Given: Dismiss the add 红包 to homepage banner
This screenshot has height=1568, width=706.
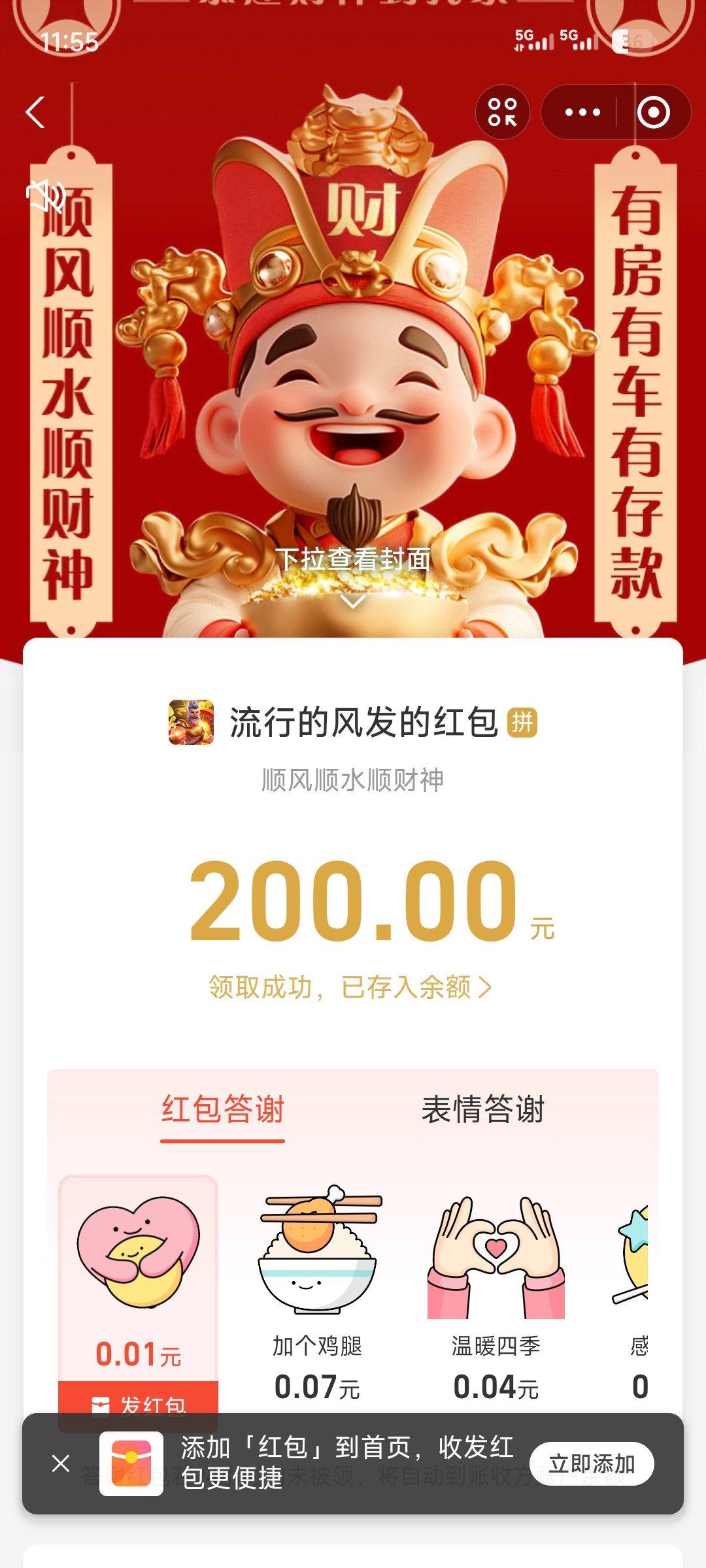Looking at the screenshot, I should tap(61, 1463).
